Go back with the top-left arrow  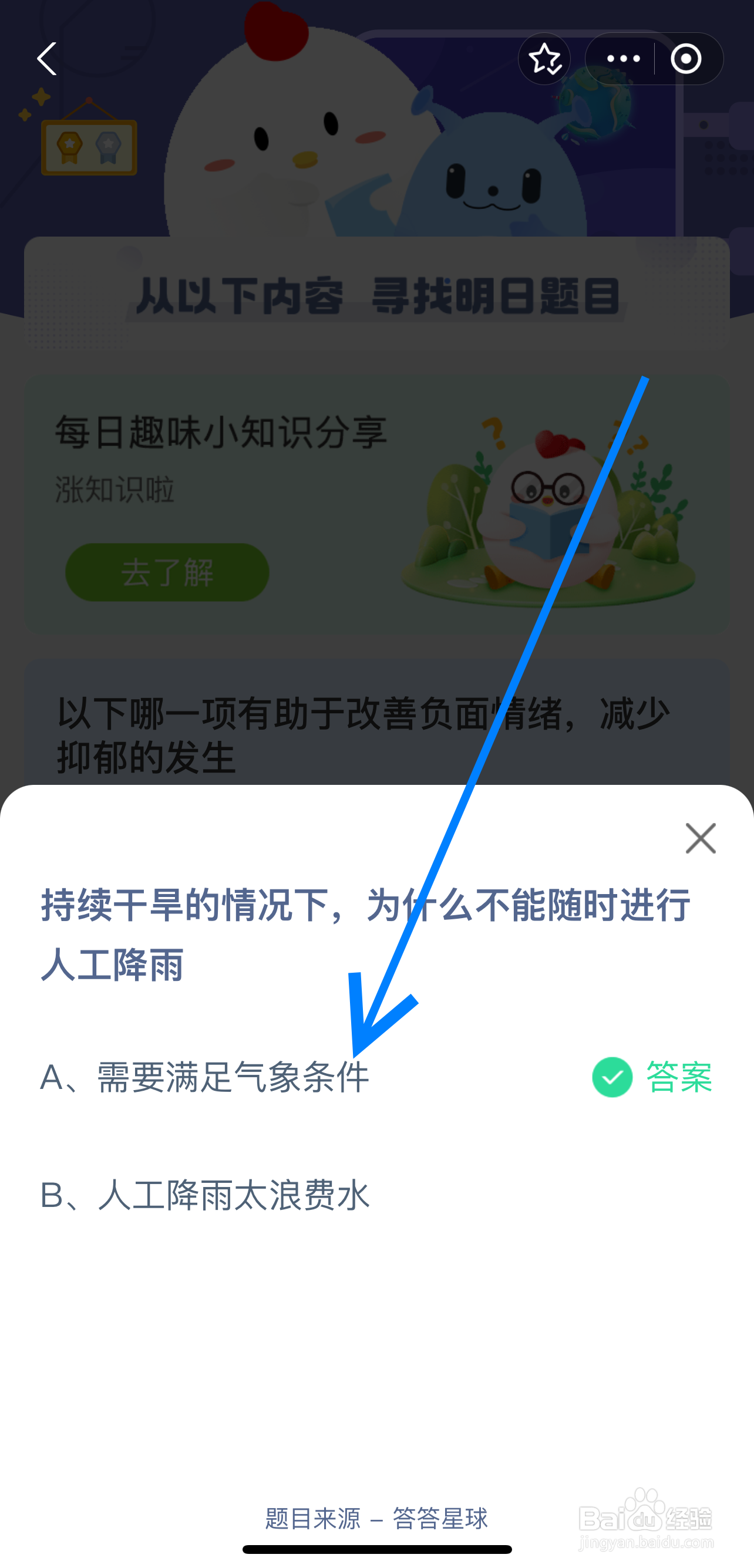[48, 59]
